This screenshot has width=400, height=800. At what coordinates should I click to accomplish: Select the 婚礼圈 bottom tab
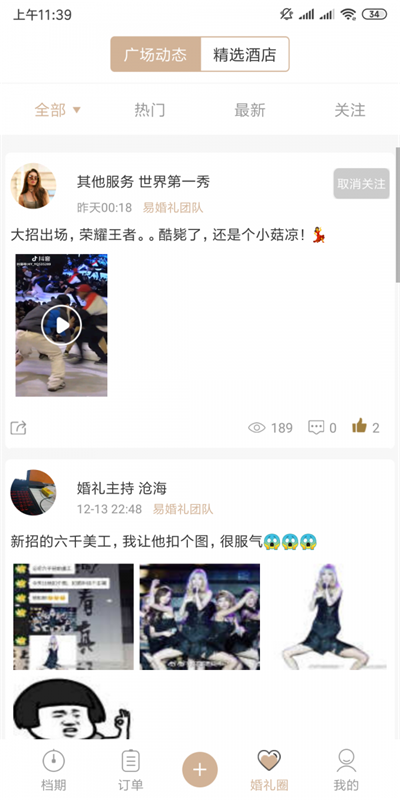point(269,770)
